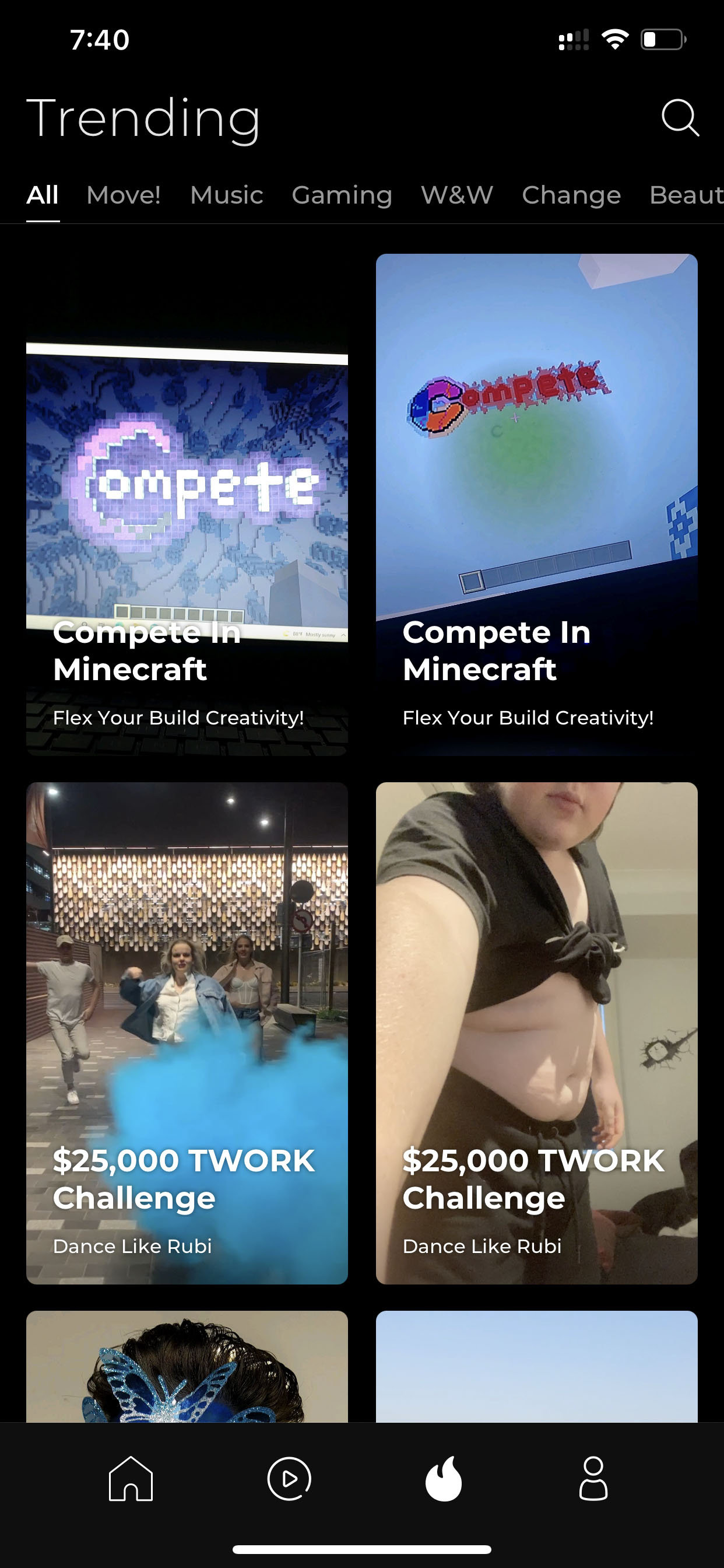Open the butterfly hair clip video tile
This screenshot has height=1568, width=724.
187,1366
